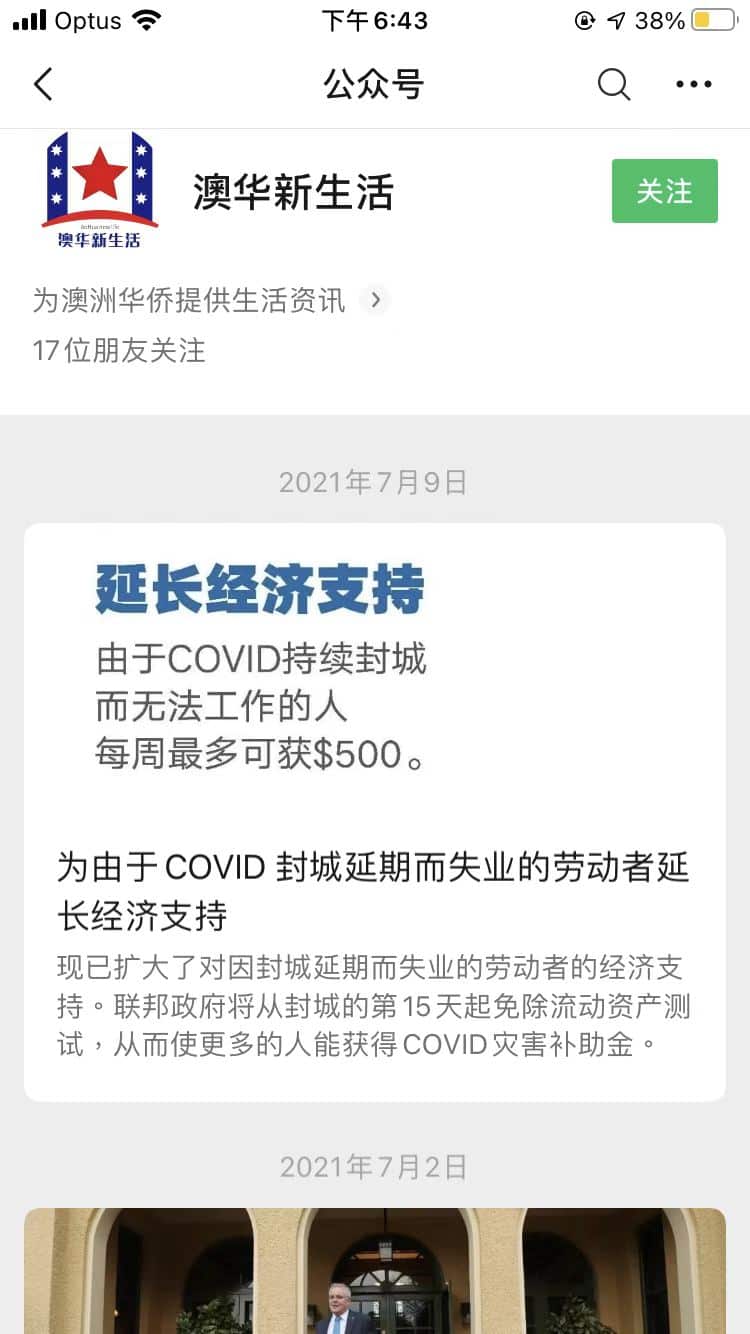Tap the battery indicator icon
This screenshot has width=750, height=1334.
click(x=712, y=17)
